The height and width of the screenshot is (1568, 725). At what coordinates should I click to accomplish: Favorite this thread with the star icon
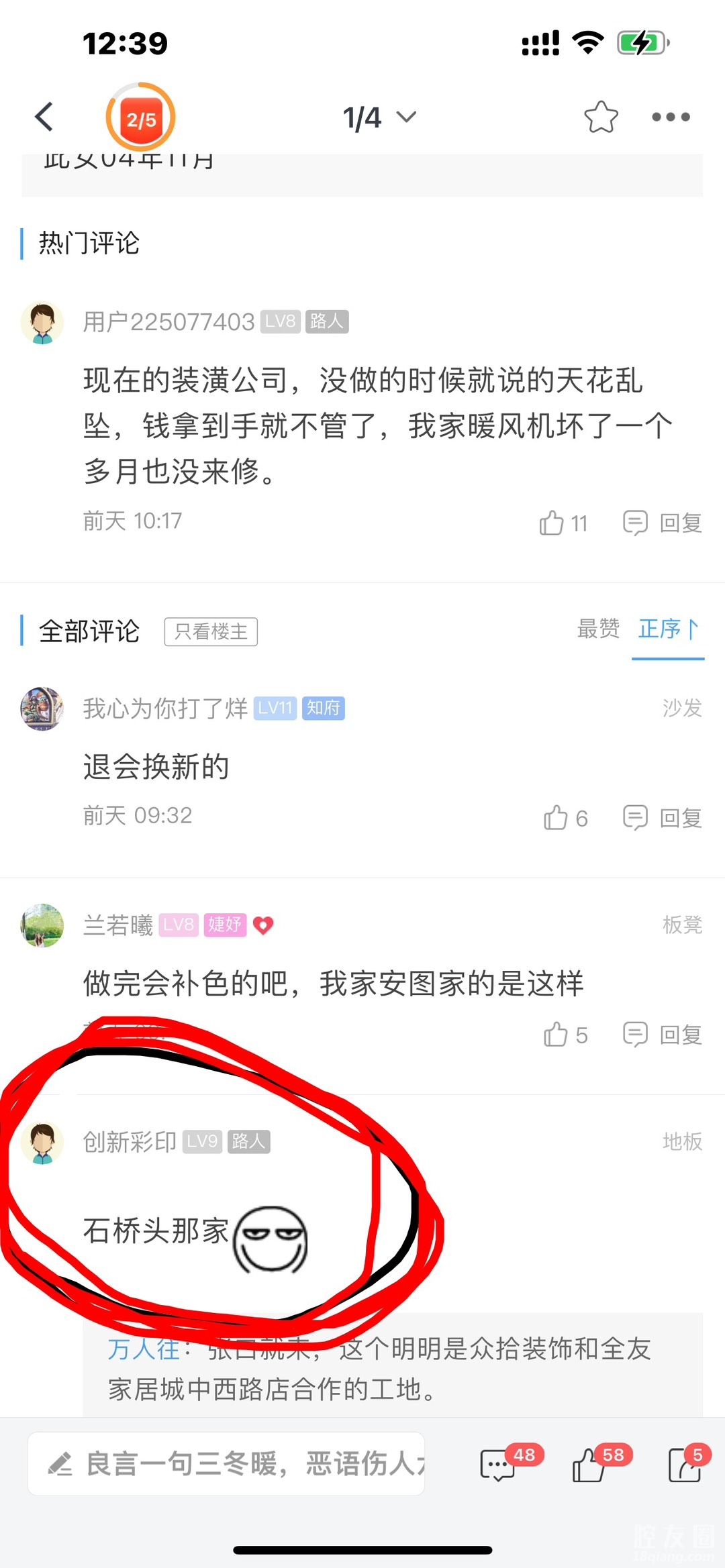[601, 117]
